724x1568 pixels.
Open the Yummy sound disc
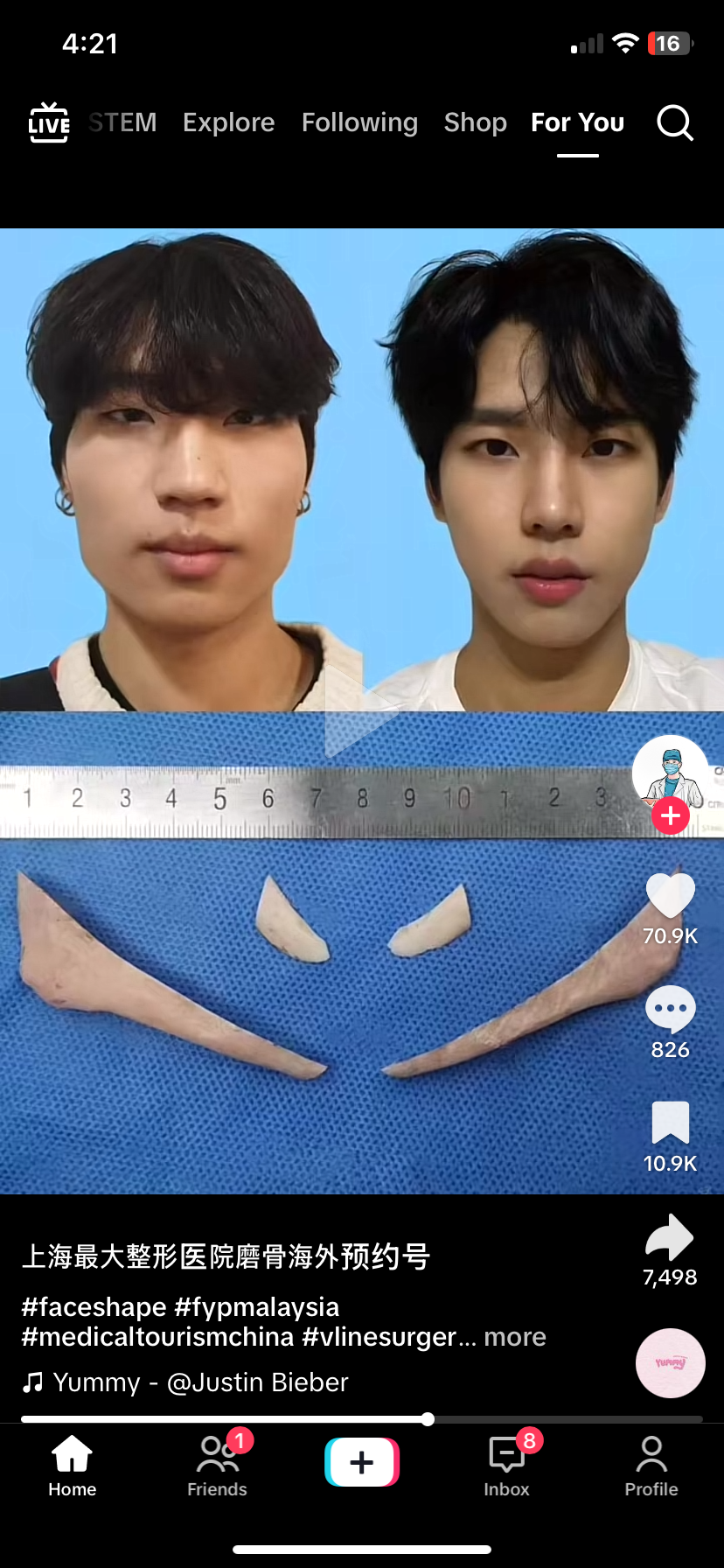[x=671, y=1363]
